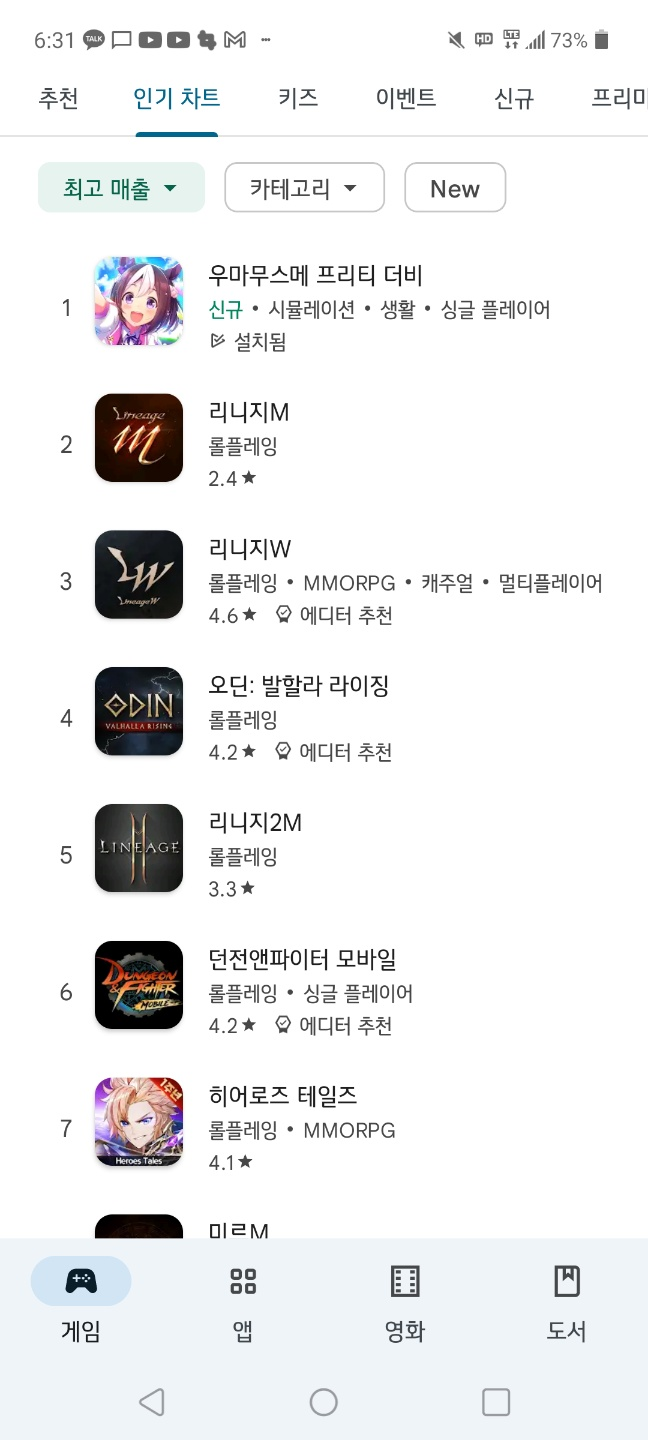This screenshot has width=648, height=1440.
Task: Switch to the 추천 tab
Action: [x=58, y=98]
